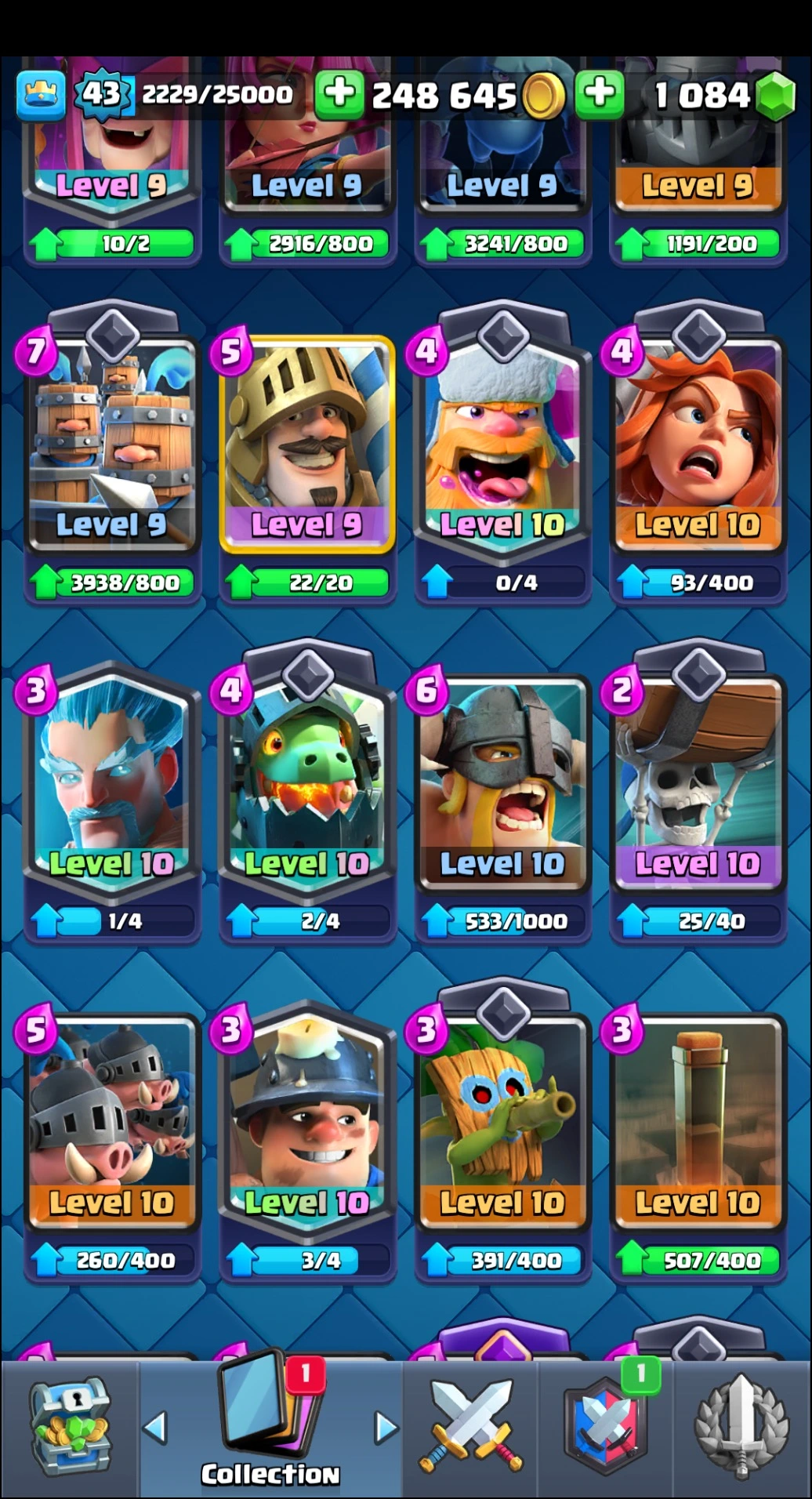
Task: Open the Tournaments laurel sword tab
Action: [741, 1428]
